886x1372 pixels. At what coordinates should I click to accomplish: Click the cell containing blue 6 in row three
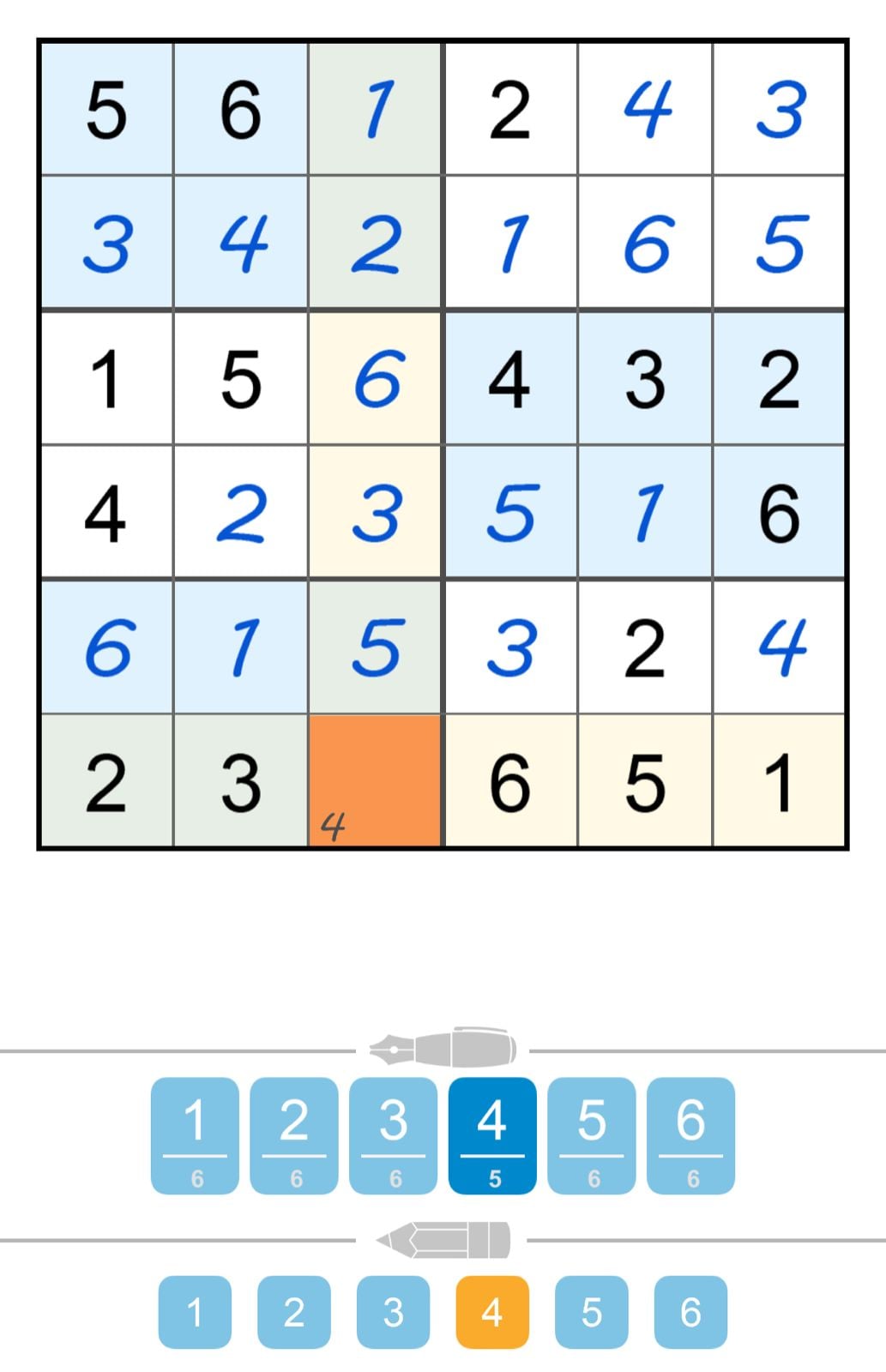pos(375,376)
